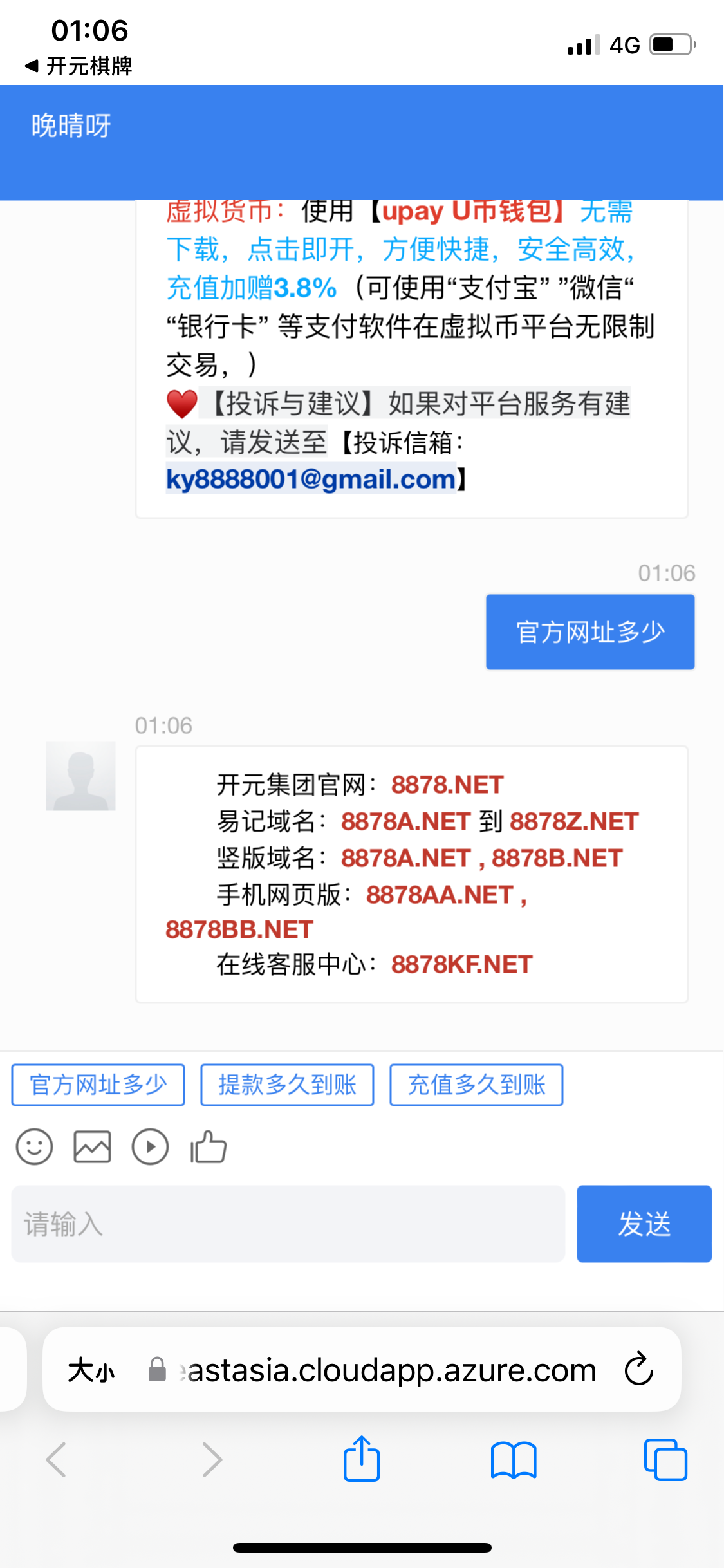Return to the 开元棋牌 app

[79, 66]
